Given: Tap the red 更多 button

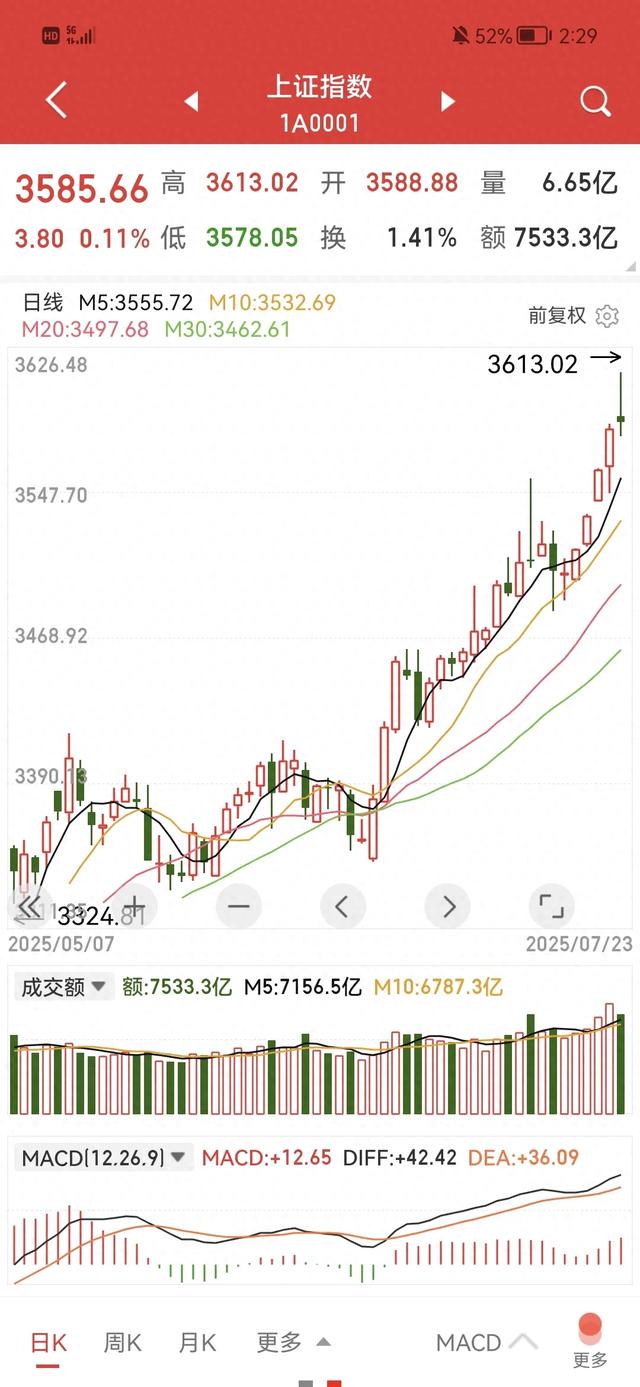Looking at the screenshot, I should (590, 1338).
